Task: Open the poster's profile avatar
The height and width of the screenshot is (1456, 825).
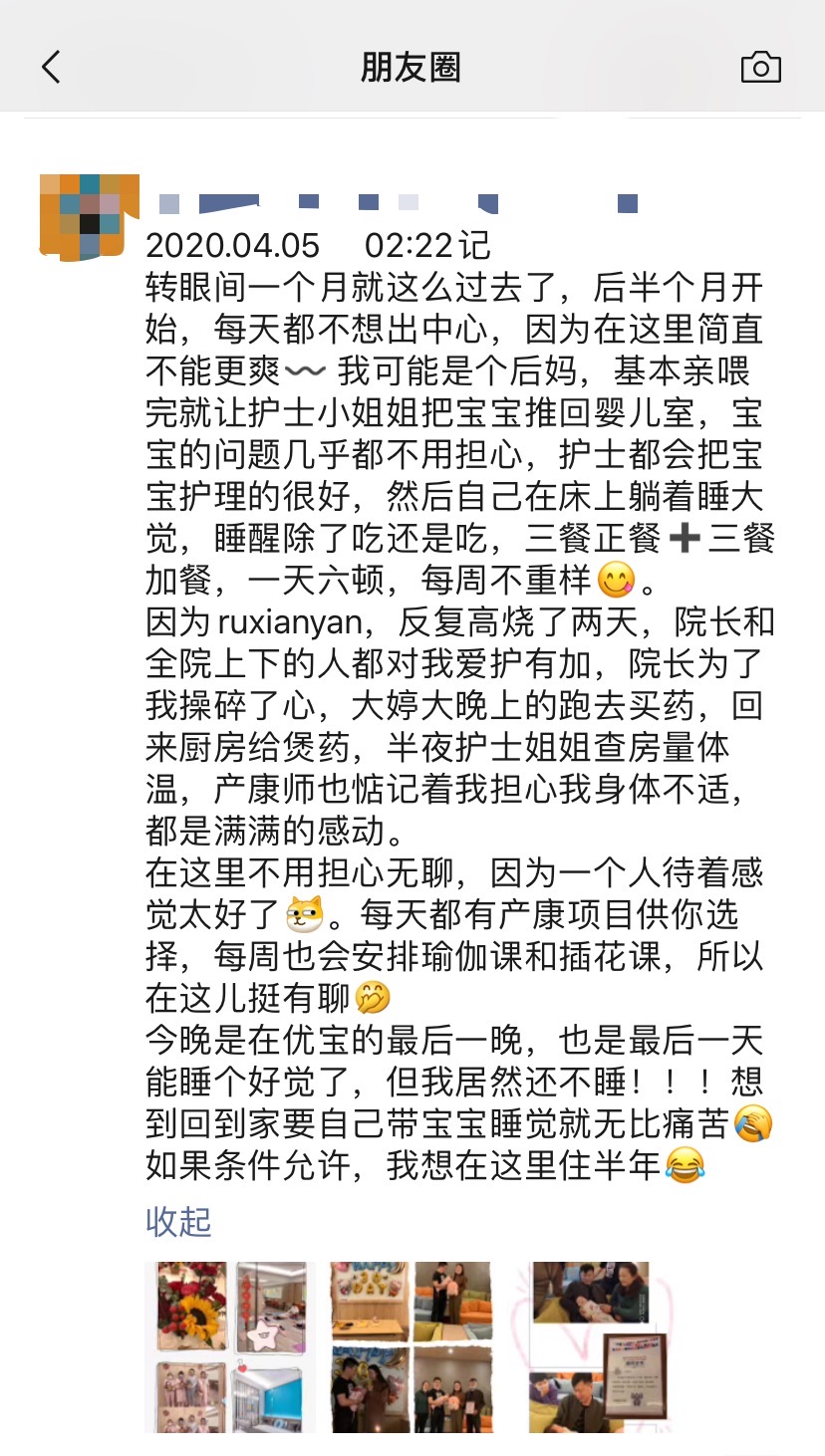Action: 89,216
